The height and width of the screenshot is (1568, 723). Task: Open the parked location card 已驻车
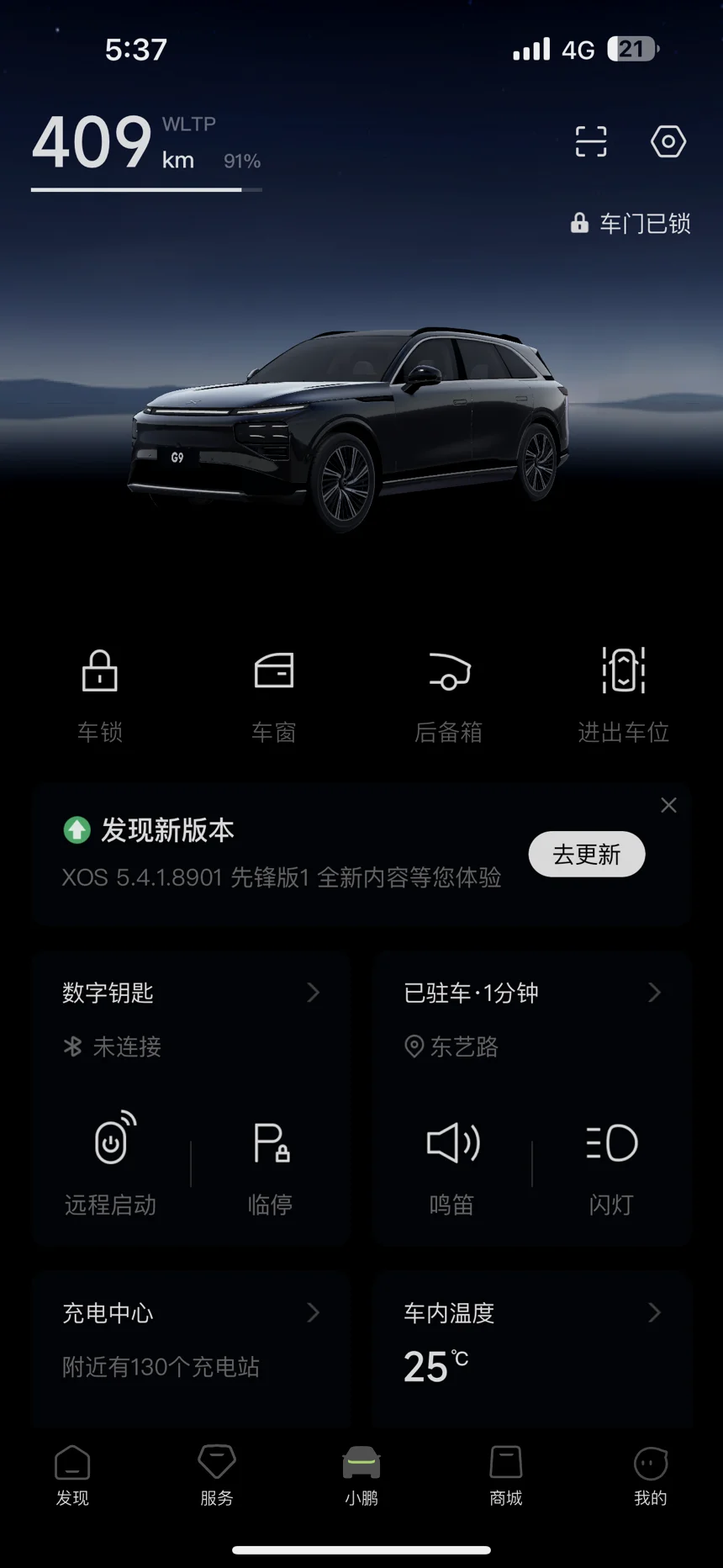[x=533, y=1019]
